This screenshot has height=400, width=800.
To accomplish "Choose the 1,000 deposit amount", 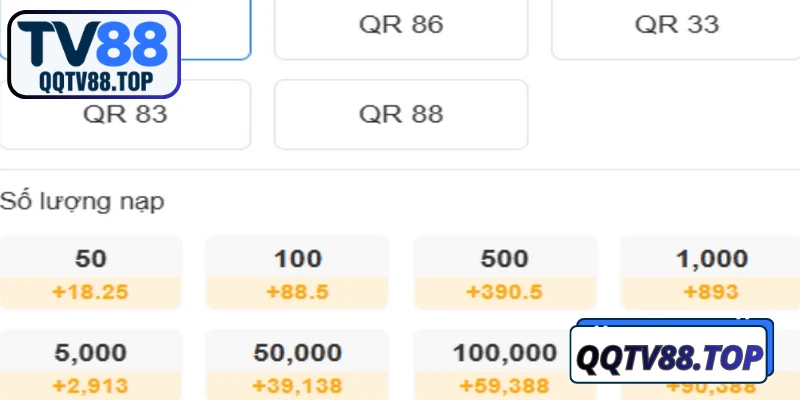I will pyautogui.click(x=711, y=272).
